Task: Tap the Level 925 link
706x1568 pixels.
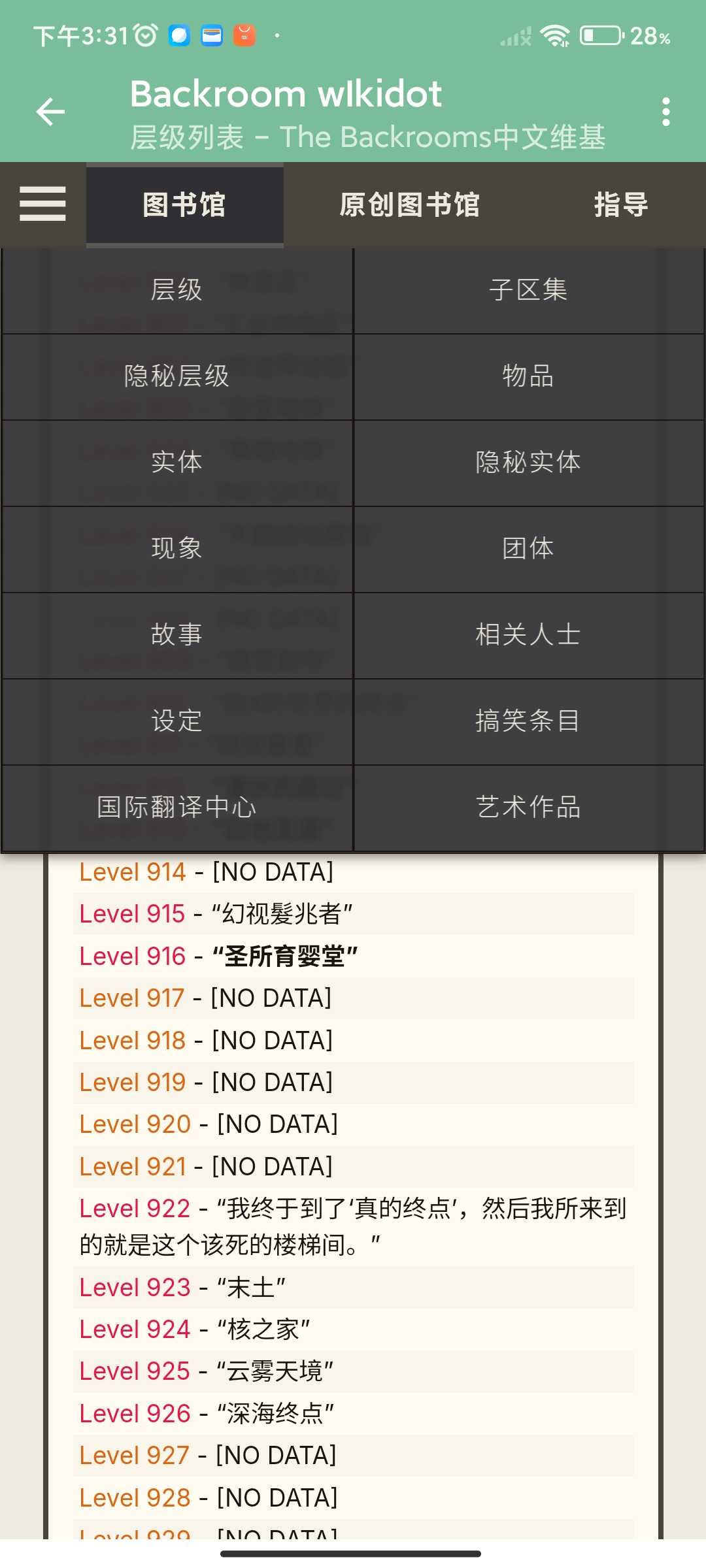Action: pyautogui.click(x=134, y=1371)
